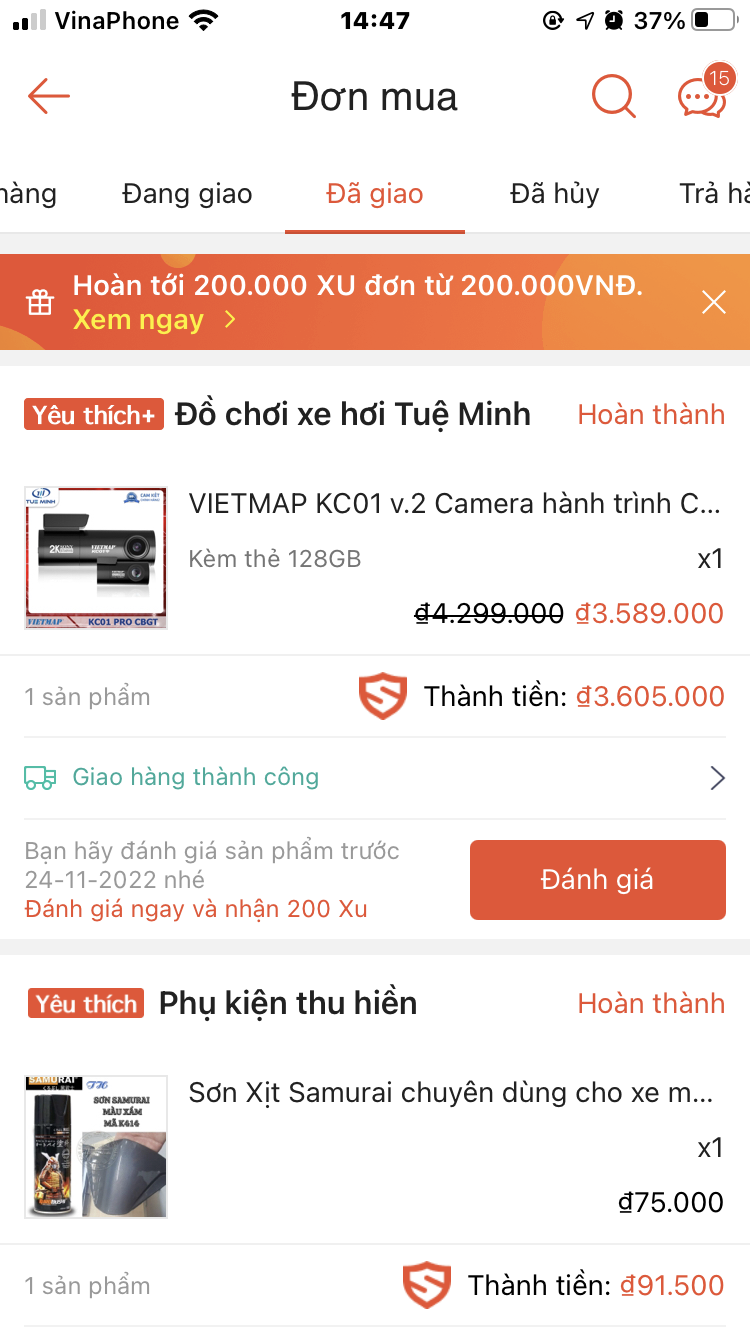Dismiss the 200.000 XU promo banner

(x=714, y=302)
